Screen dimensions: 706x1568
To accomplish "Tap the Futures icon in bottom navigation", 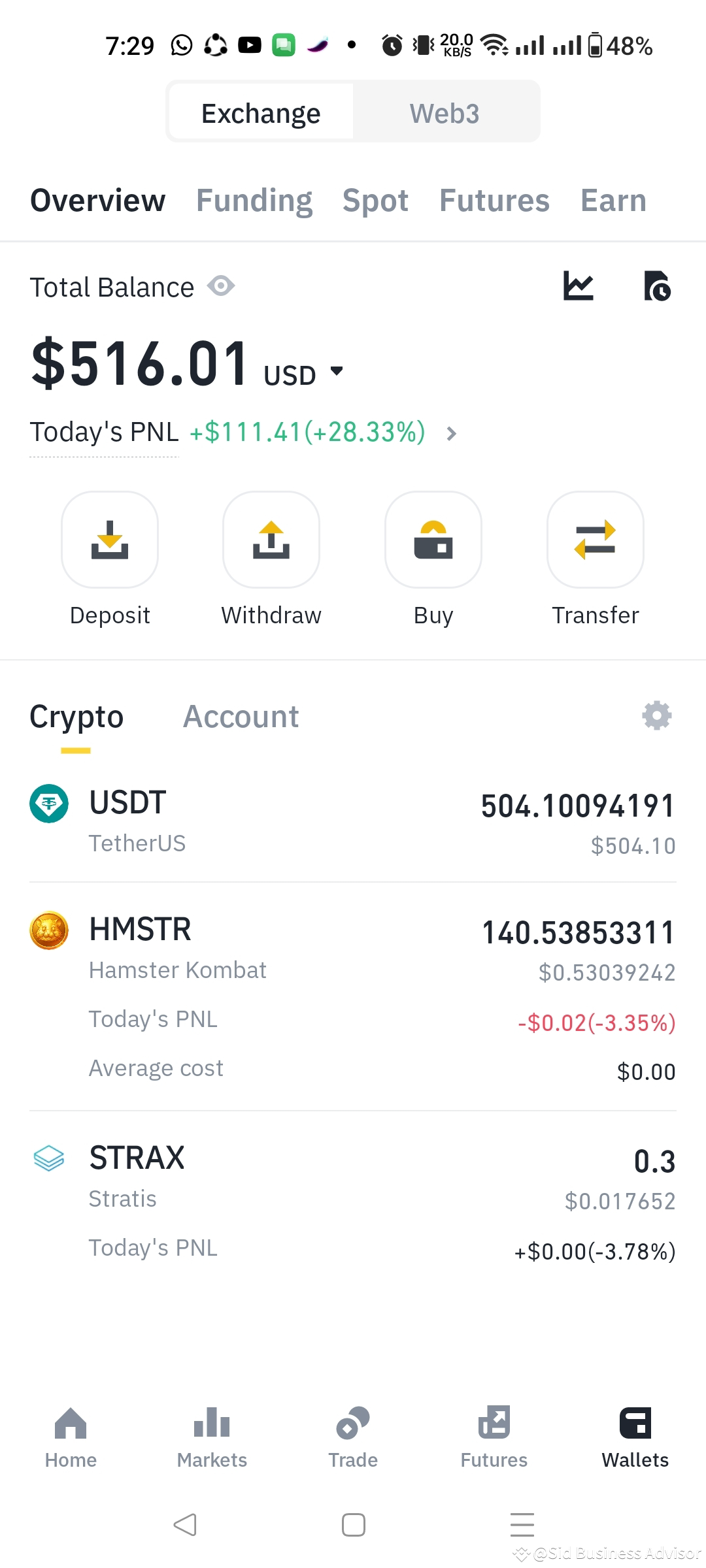I will coord(494,1424).
